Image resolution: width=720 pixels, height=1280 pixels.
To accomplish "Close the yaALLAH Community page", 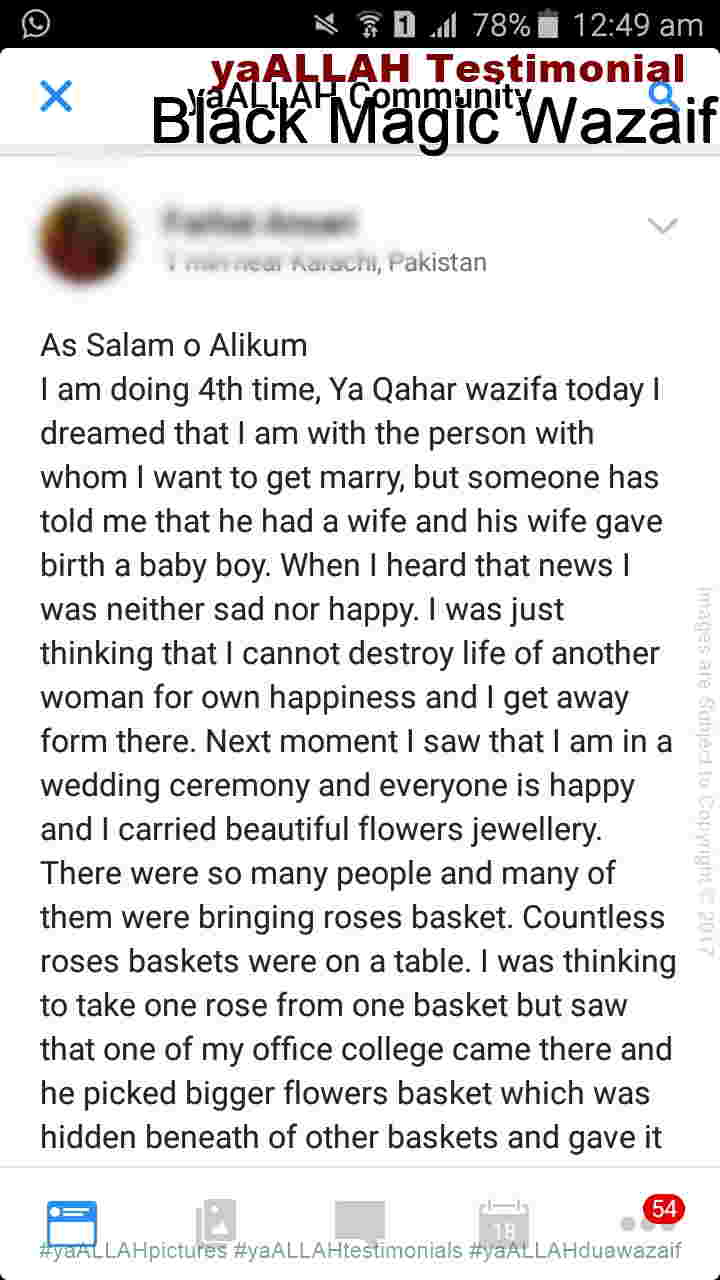I will coord(56,96).
